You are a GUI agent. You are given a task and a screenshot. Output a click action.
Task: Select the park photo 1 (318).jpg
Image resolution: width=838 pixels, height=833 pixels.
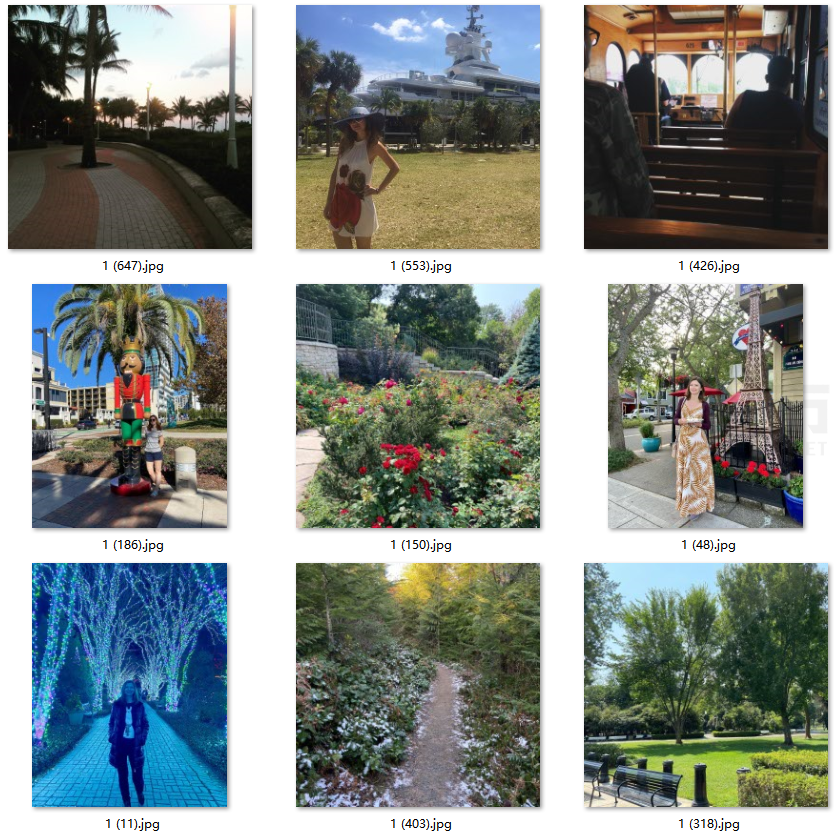[x=706, y=685]
